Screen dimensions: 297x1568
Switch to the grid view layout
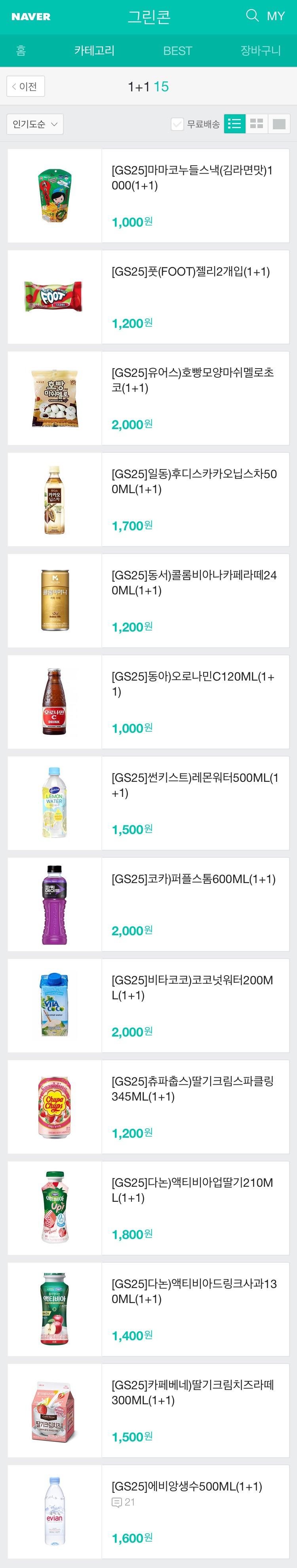[x=257, y=124]
